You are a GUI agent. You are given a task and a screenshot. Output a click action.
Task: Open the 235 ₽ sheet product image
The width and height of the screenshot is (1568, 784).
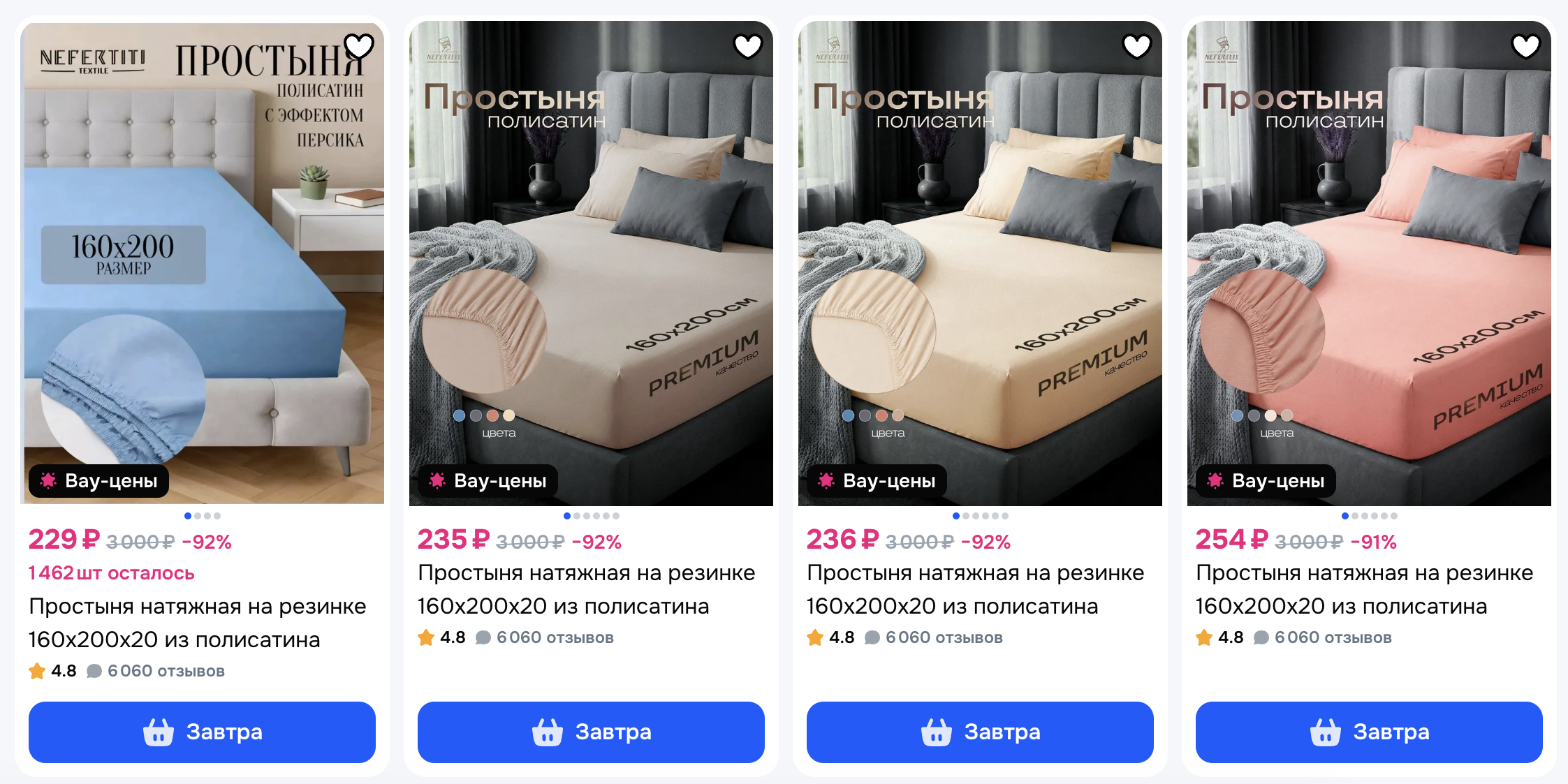coord(591,265)
